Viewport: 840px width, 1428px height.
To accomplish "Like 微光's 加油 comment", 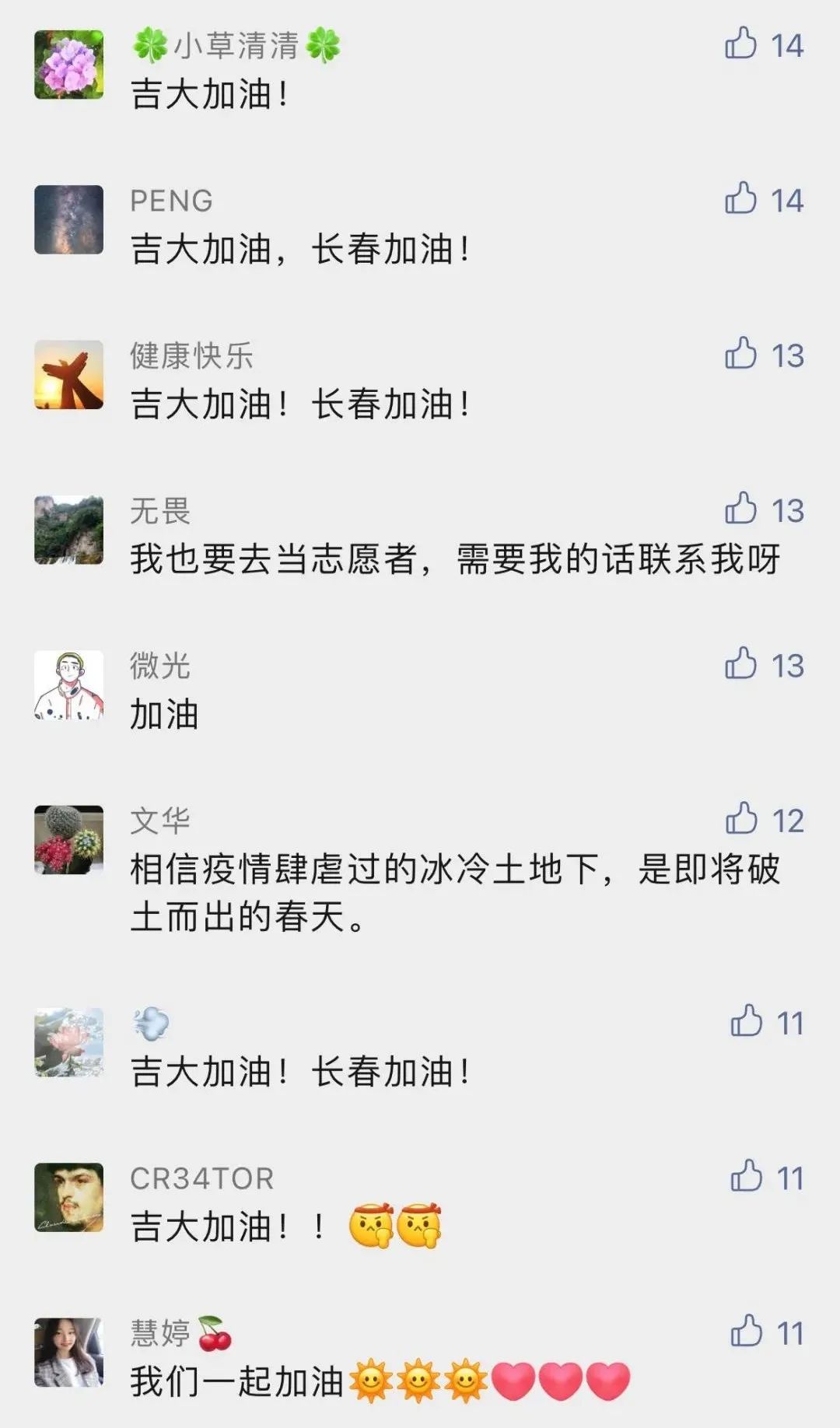I will point(740,664).
